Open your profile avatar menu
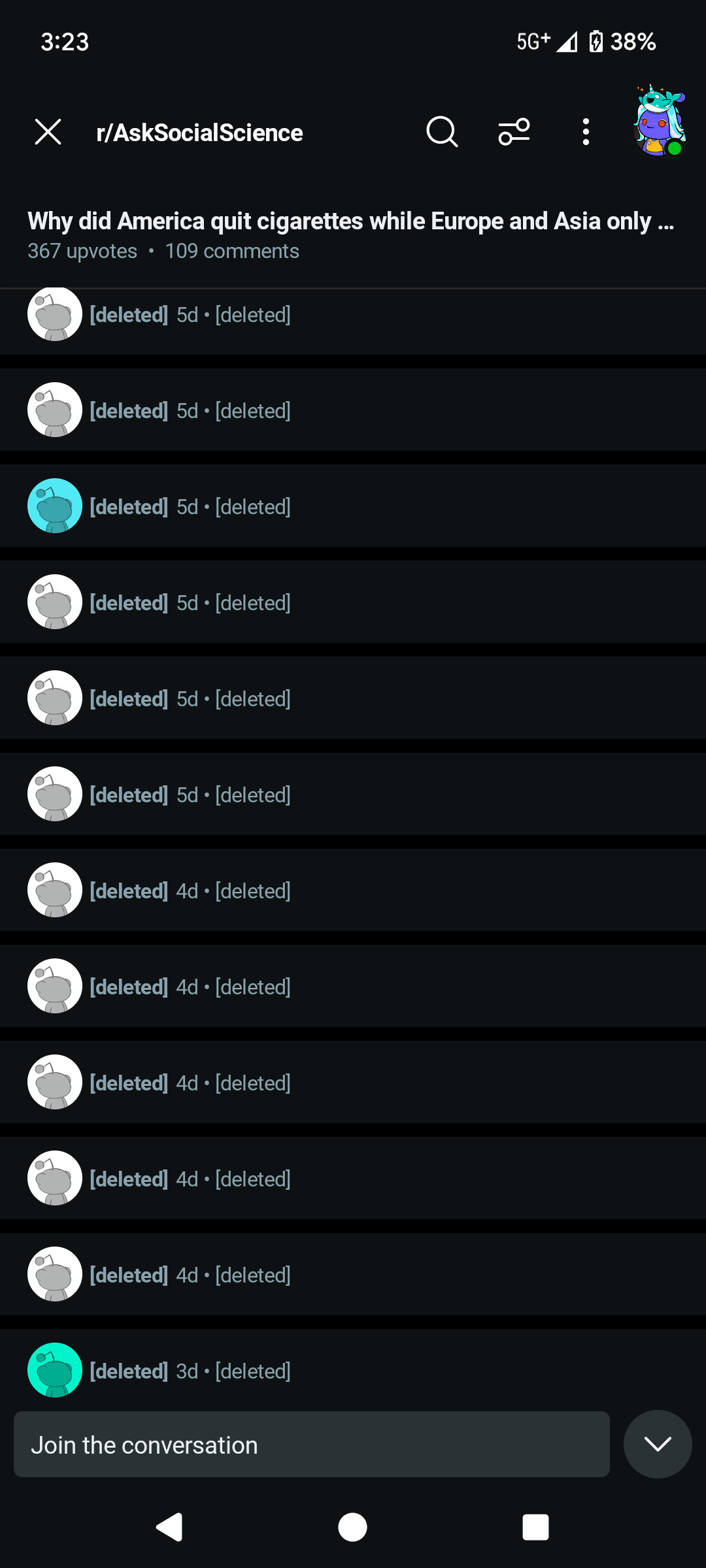Screen dimensions: 706x1568 click(659, 122)
